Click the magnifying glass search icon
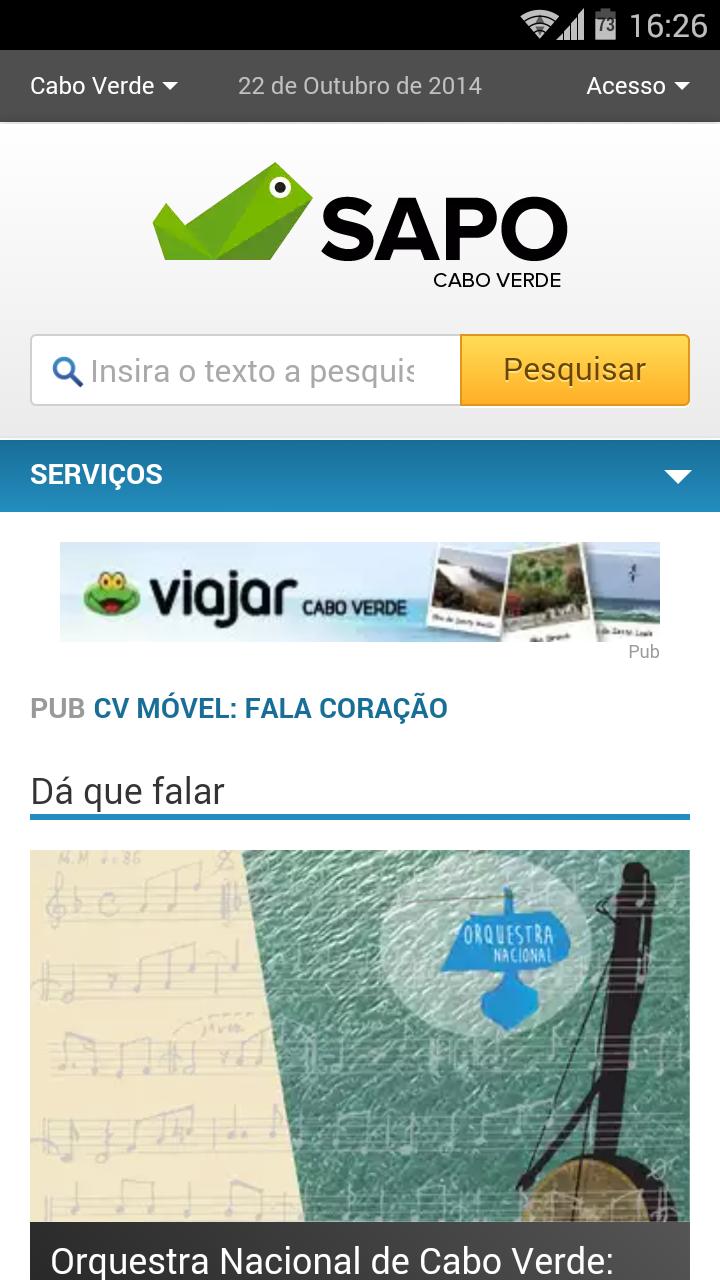The height and width of the screenshot is (1280, 720). click(64, 371)
